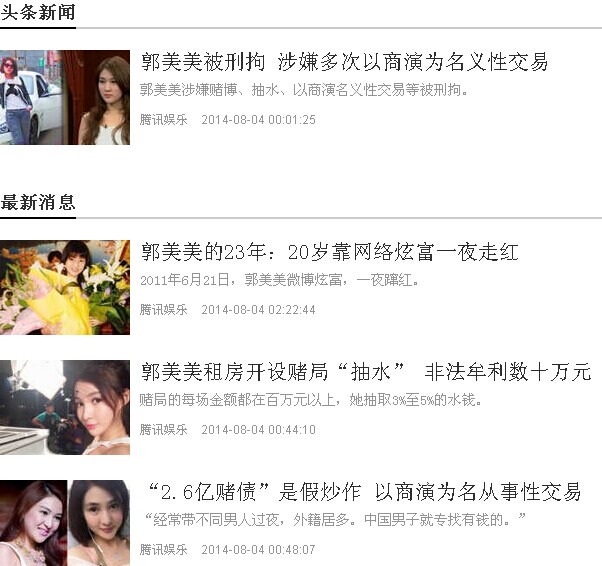Open article '郭美美的23年：20岁靠网络炫富一夜走红'

(x=330, y=252)
